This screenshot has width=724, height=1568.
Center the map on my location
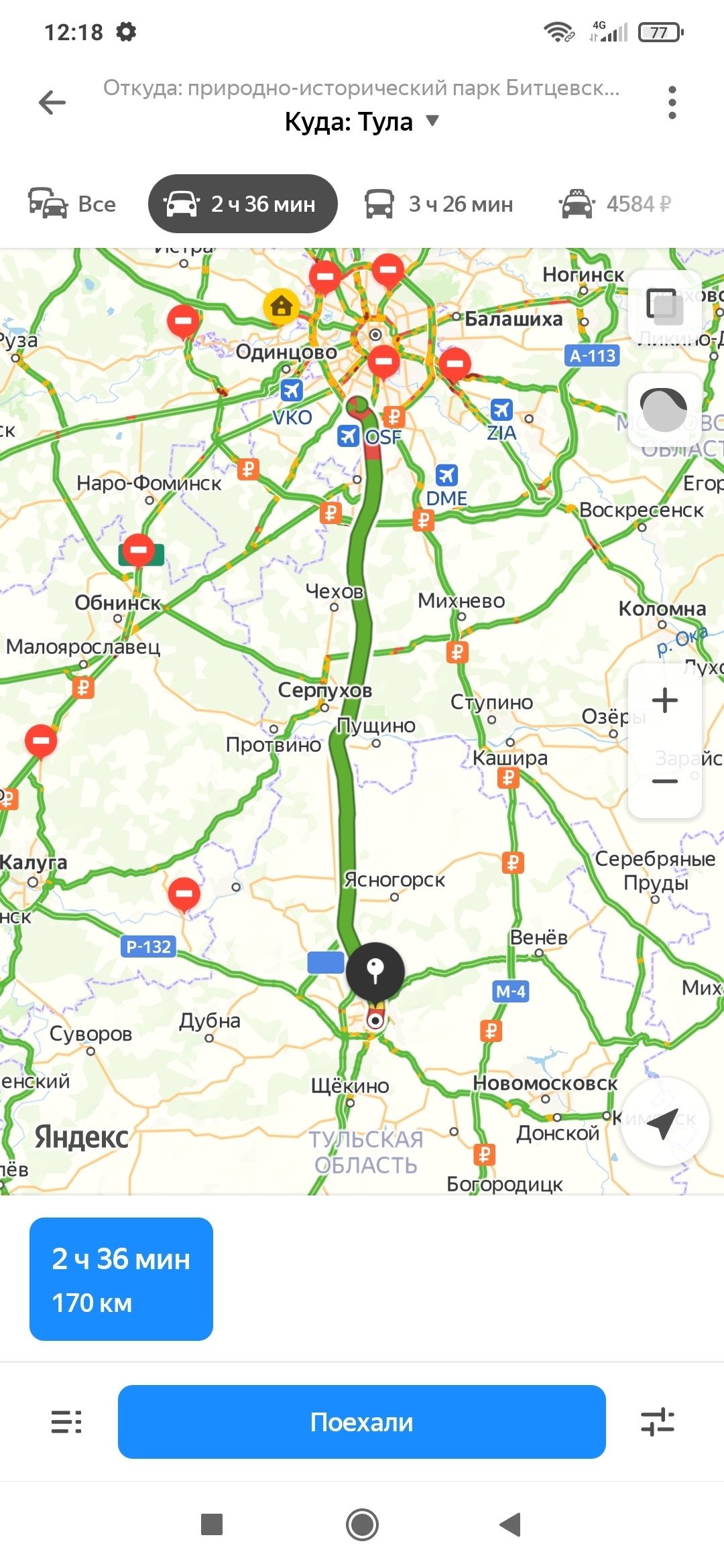pos(664,1122)
